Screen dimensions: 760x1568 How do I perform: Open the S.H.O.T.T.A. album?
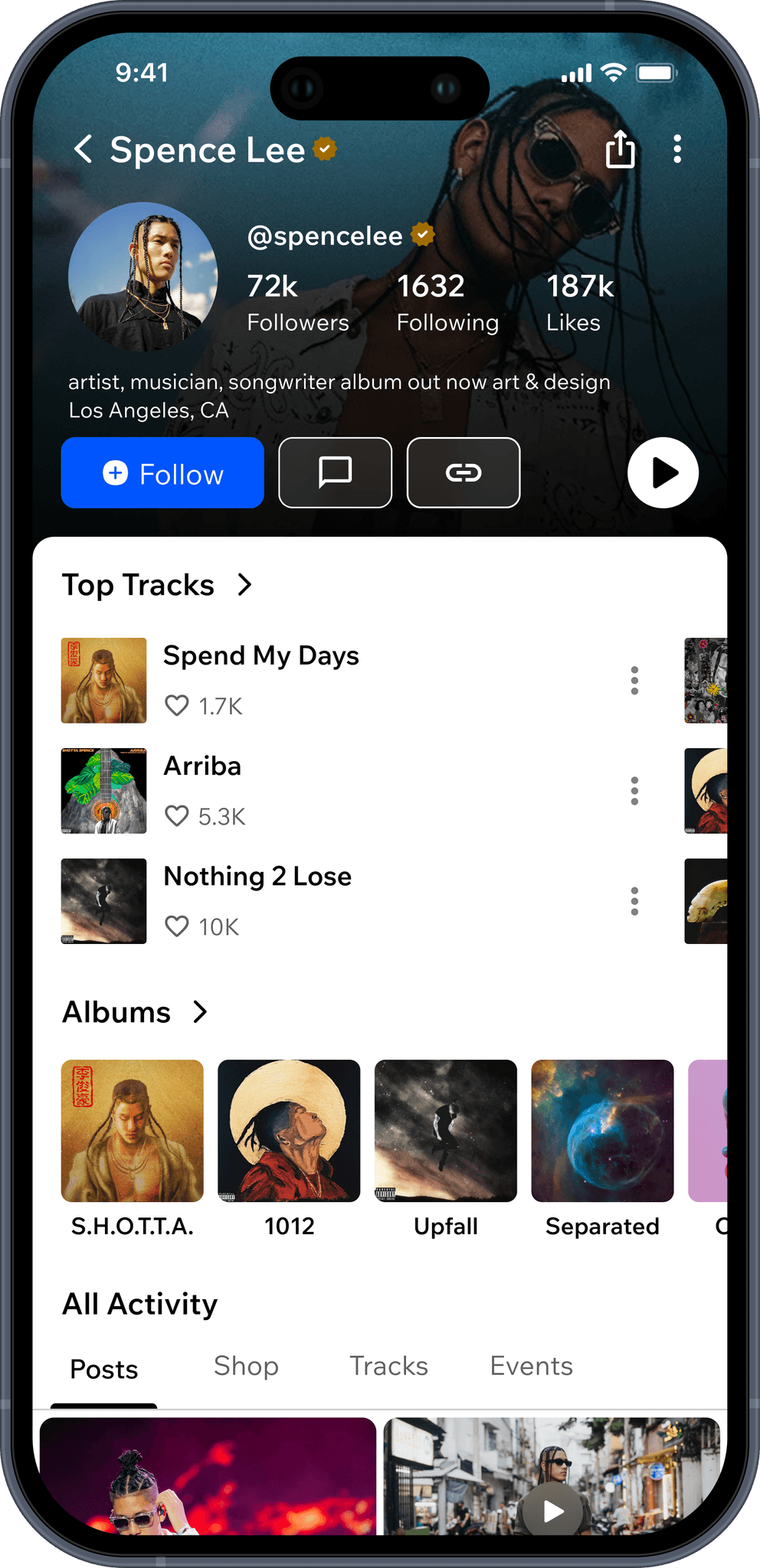(133, 1131)
